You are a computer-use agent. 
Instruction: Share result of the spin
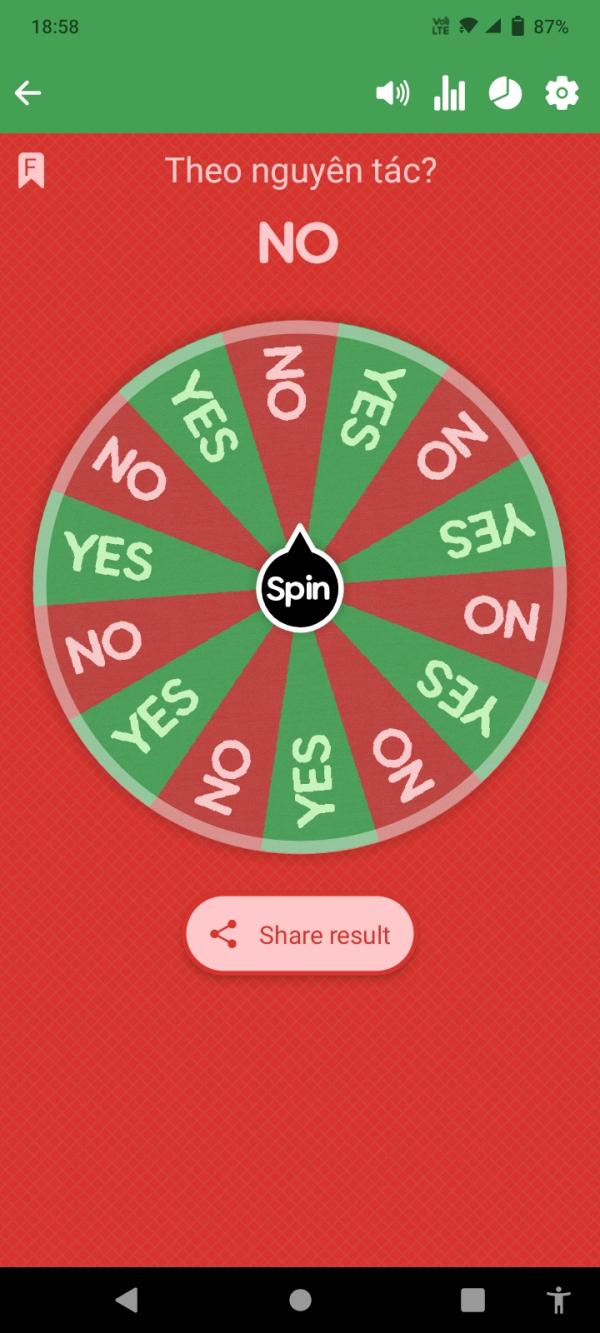[299, 935]
